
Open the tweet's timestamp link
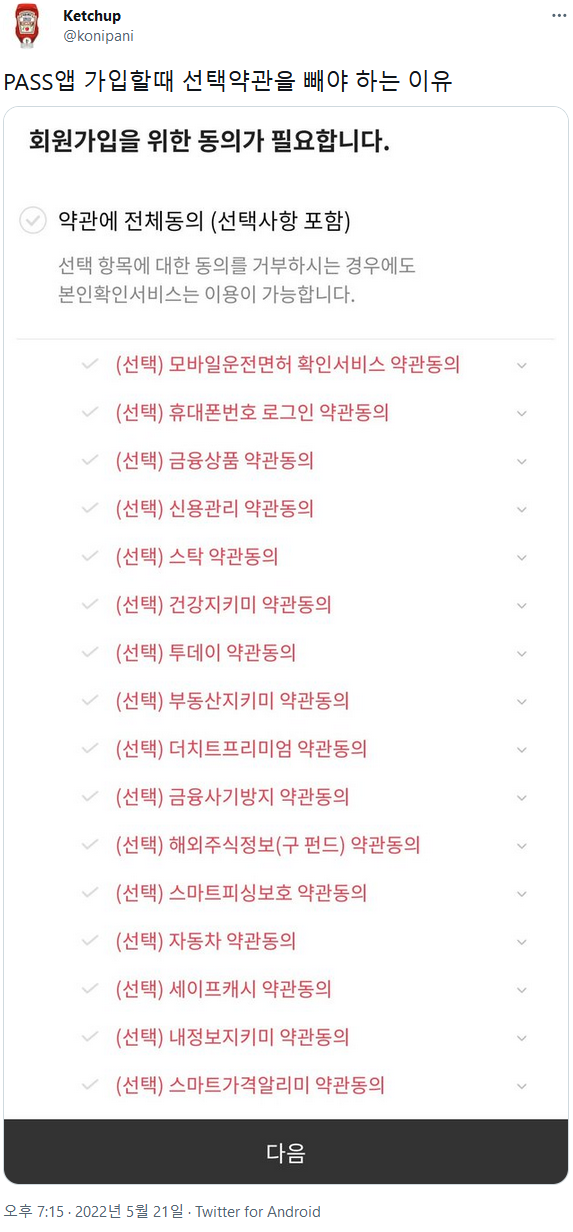[x=94, y=1211]
